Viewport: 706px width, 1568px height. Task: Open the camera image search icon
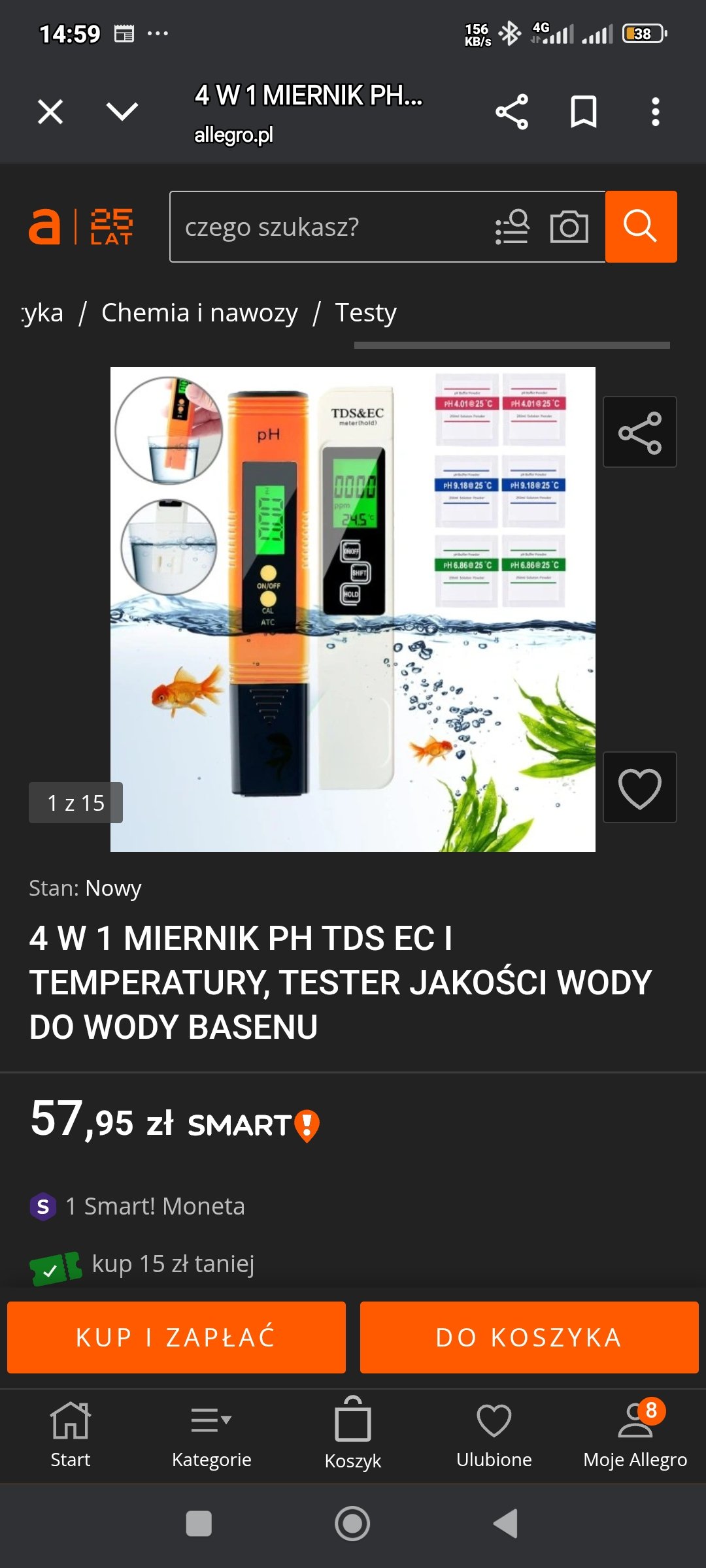coord(569,227)
